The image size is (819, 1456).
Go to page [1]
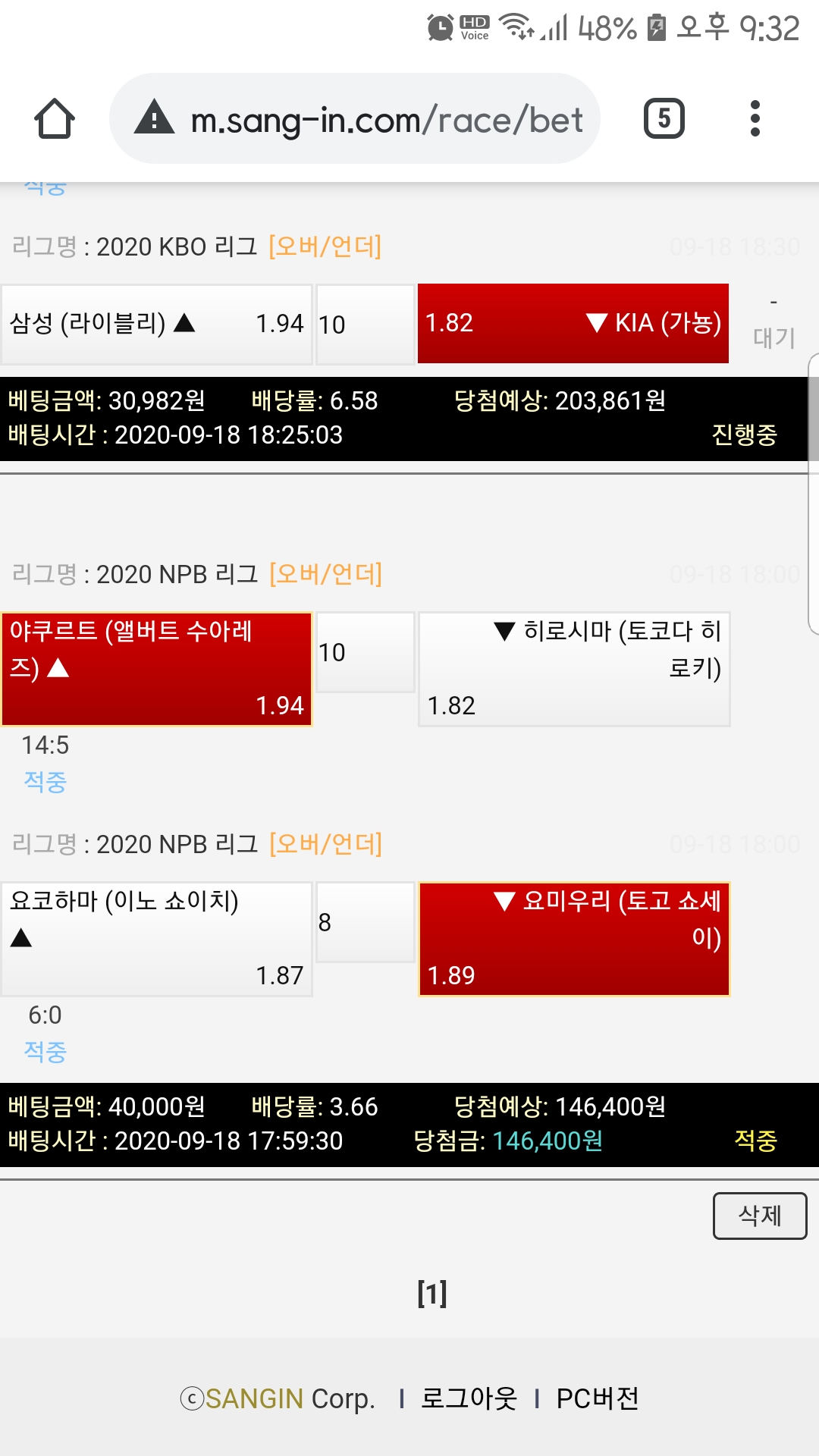coord(431,1293)
